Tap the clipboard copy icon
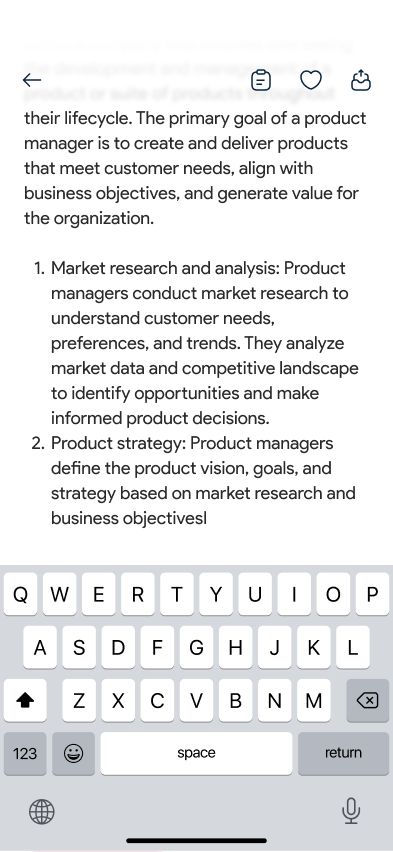Image resolution: width=393 pixels, height=852 pixels. coord(261,80)
